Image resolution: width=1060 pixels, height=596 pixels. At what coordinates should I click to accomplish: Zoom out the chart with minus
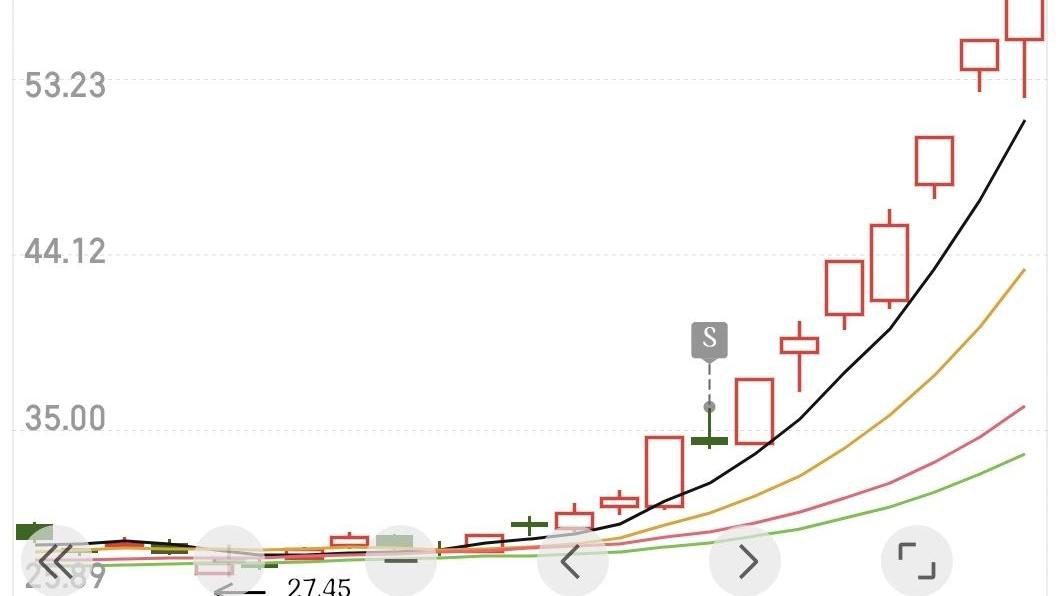(x=401, y=561)
